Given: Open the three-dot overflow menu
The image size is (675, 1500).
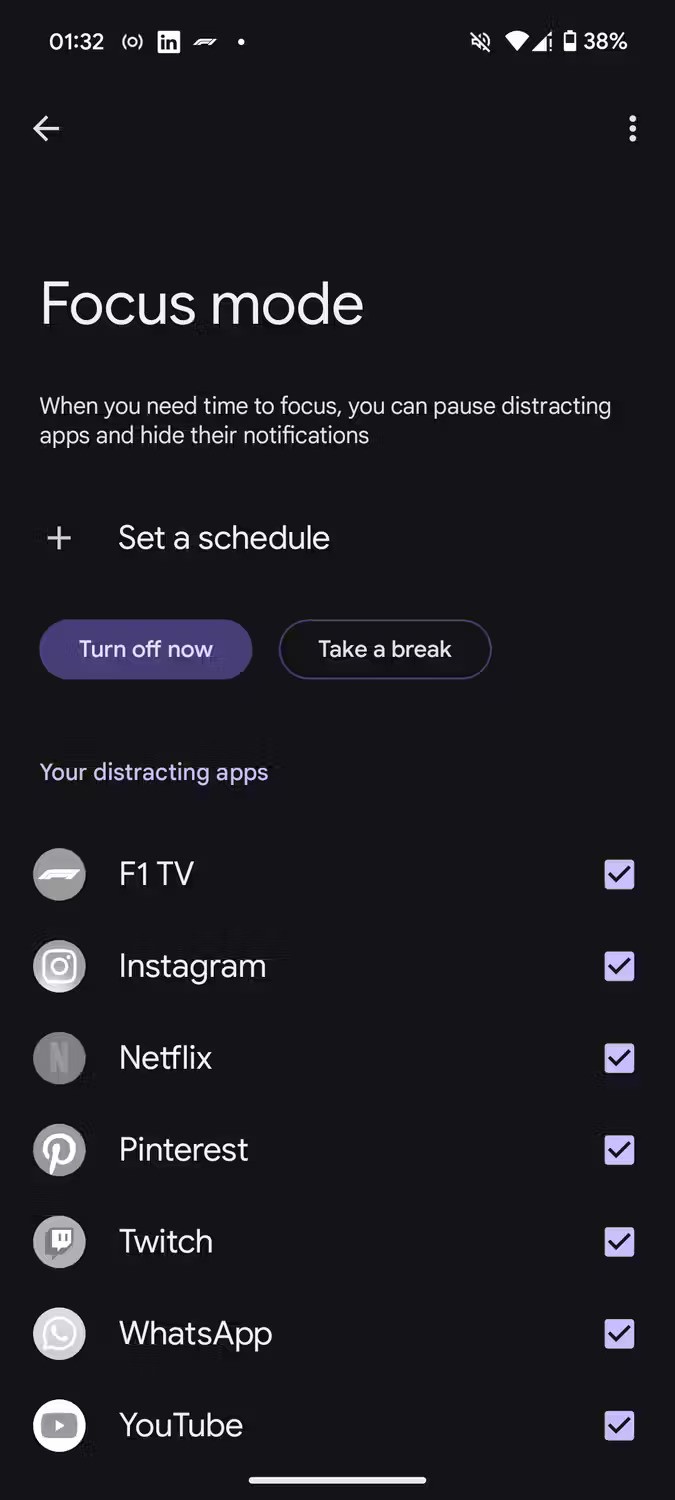Looking at the screenshot, I should [632, 128].
